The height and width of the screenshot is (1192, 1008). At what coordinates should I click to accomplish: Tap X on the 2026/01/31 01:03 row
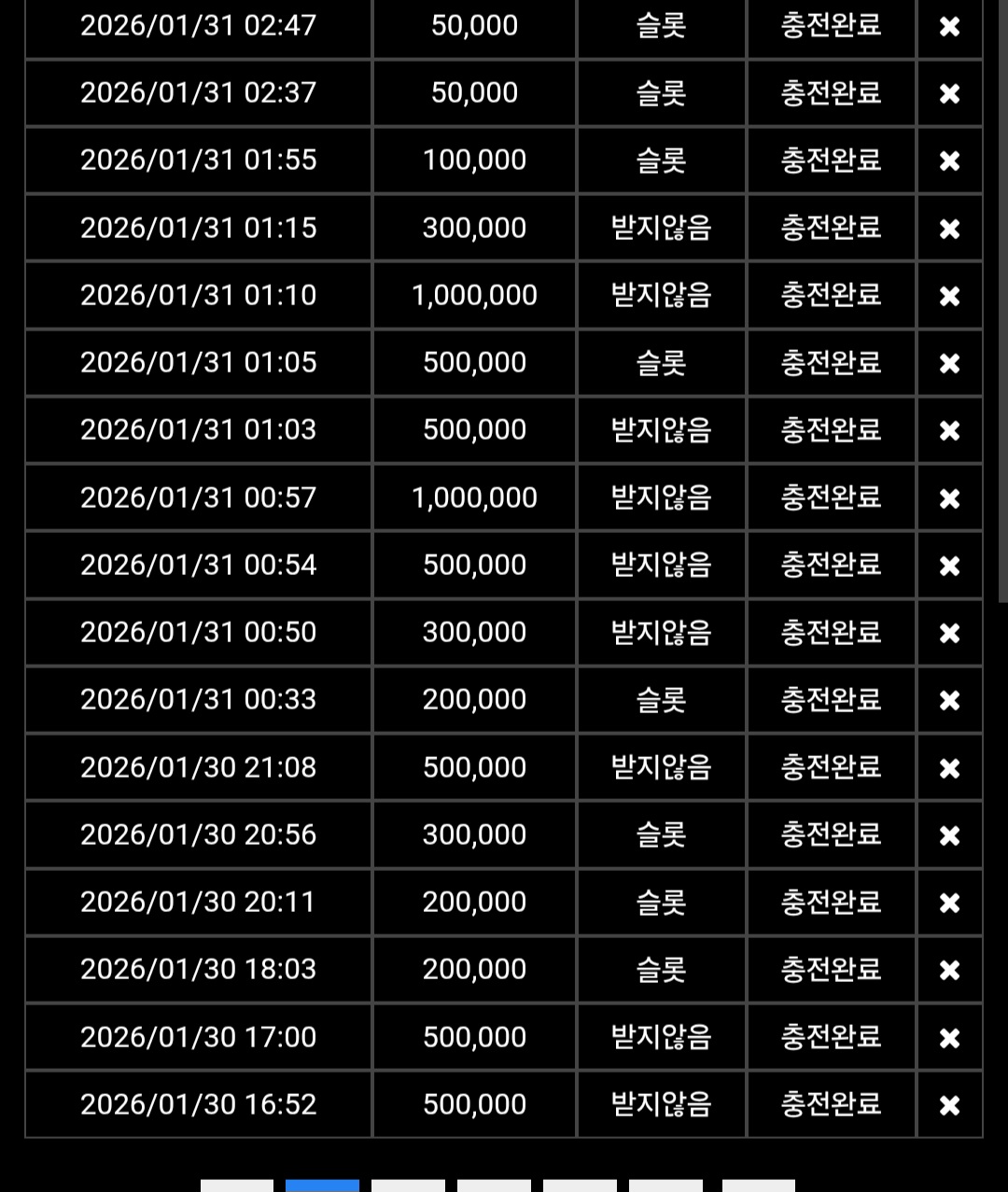pos(949,430)
